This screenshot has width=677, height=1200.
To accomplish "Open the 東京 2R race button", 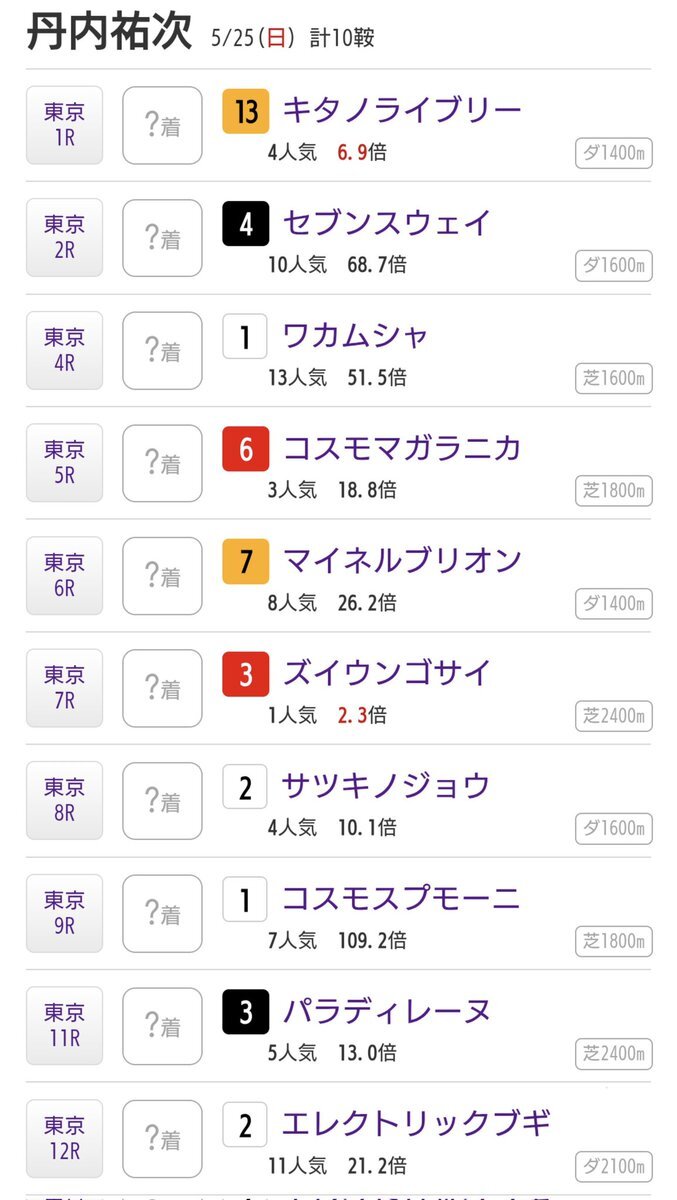I will (x=65, y=238).
